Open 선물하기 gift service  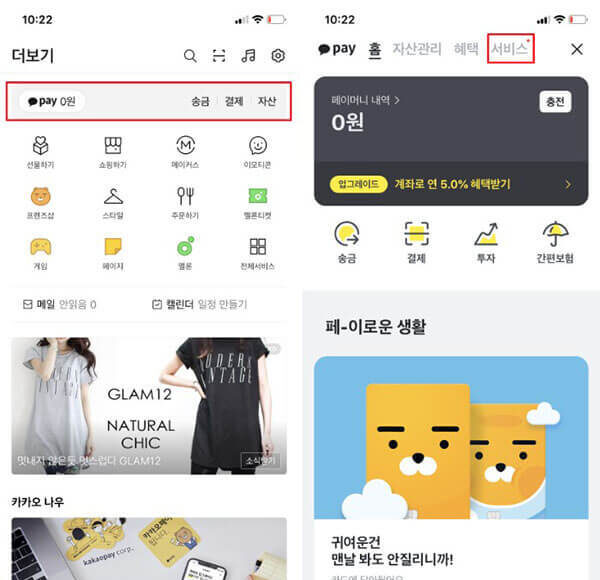[x=40, y=152]
